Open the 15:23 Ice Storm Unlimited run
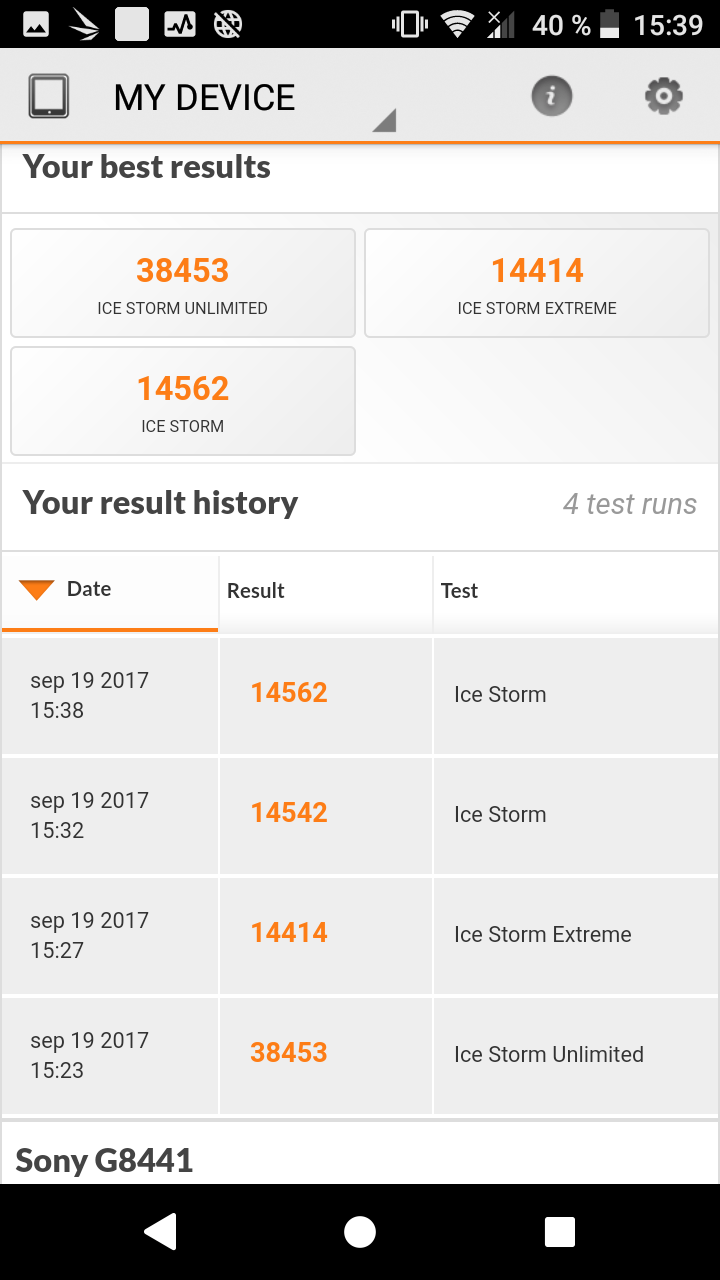This screenshot has width=720, height=1280. [360, 1055]
